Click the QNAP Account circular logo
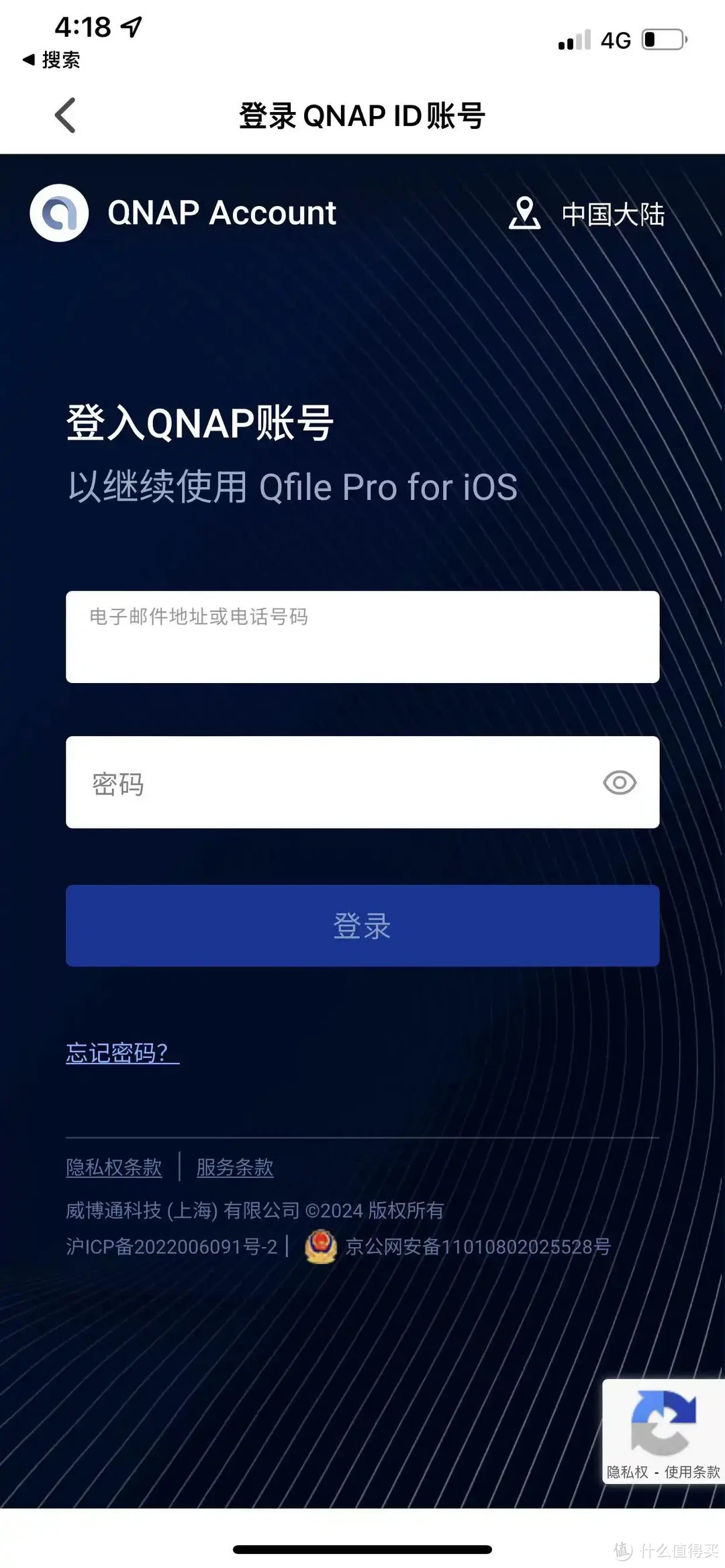This screenshot has height=1568, width=725. [x=60, y=213]
